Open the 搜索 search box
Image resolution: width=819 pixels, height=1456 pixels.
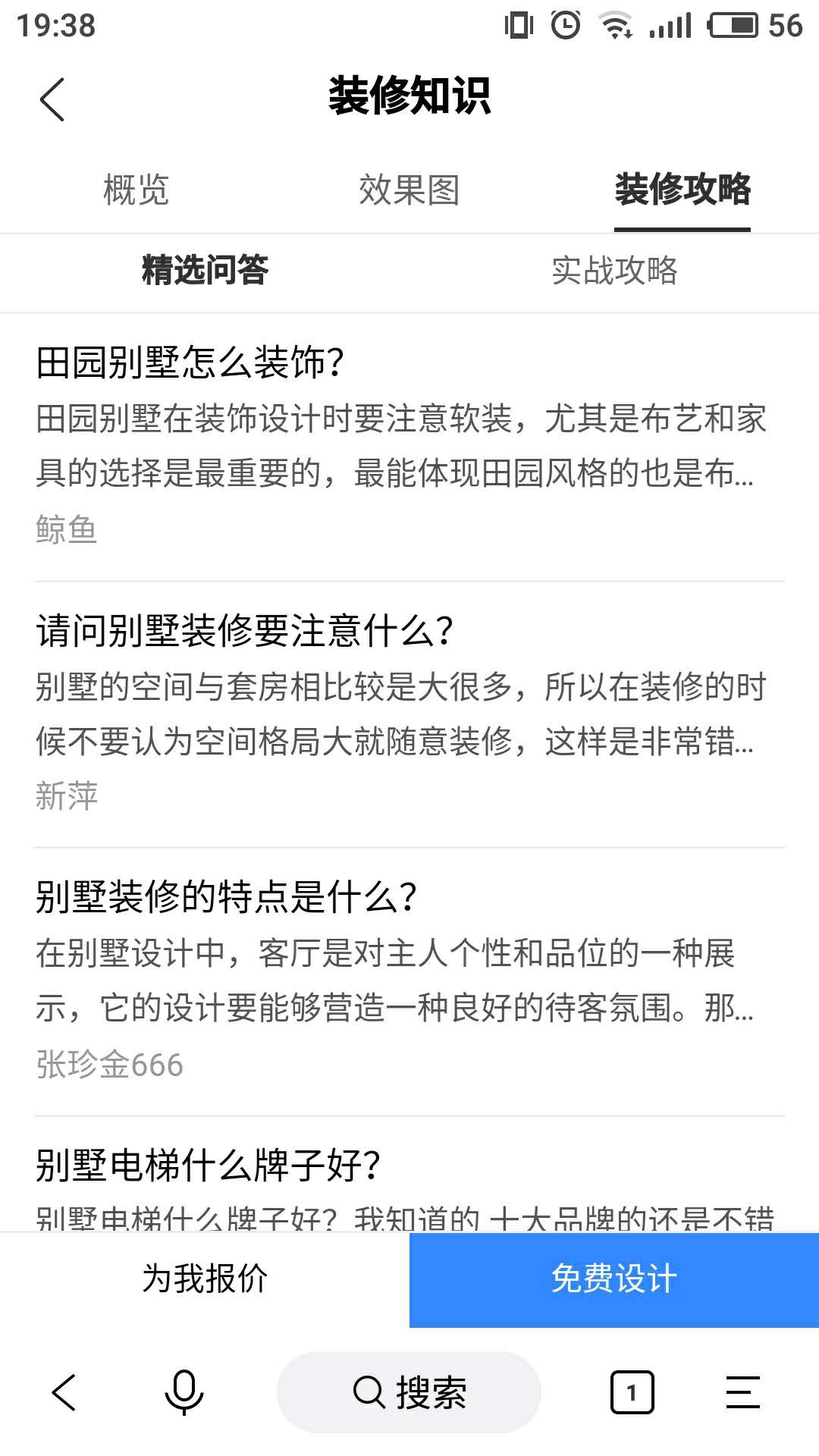409,1392
